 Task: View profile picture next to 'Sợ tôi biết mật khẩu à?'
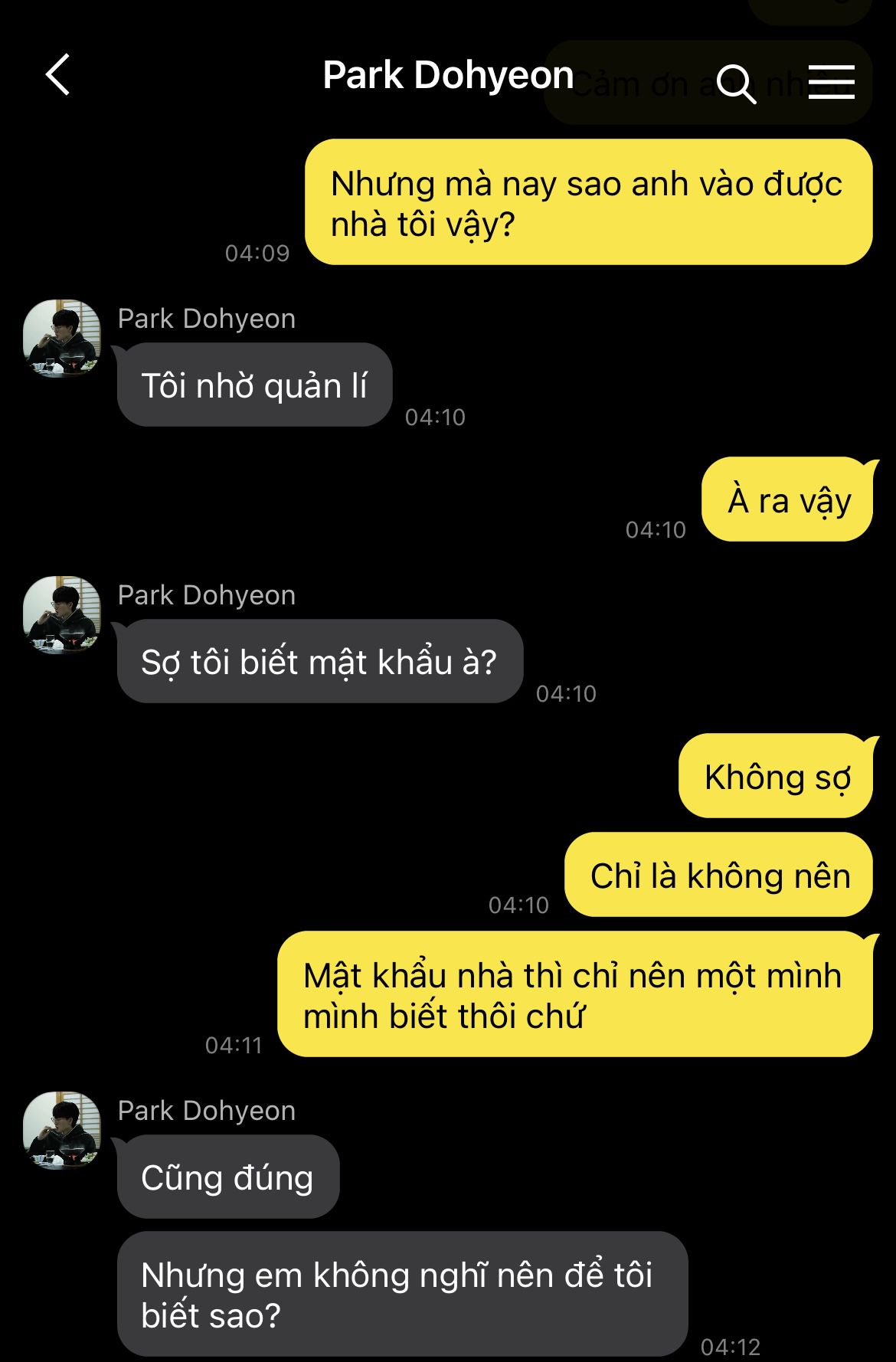[62, 614]
